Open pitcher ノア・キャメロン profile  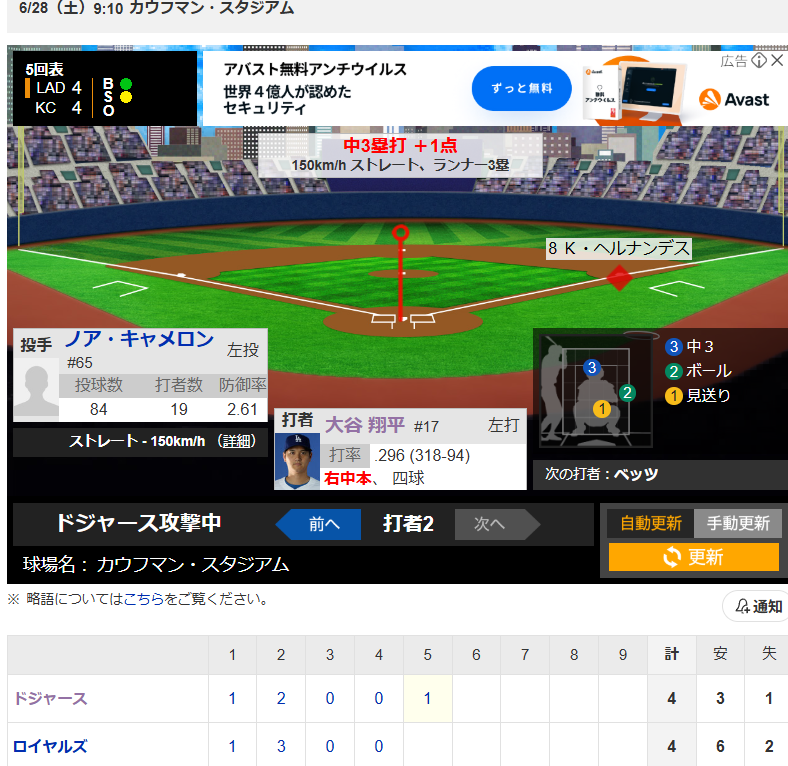[140, 340]
